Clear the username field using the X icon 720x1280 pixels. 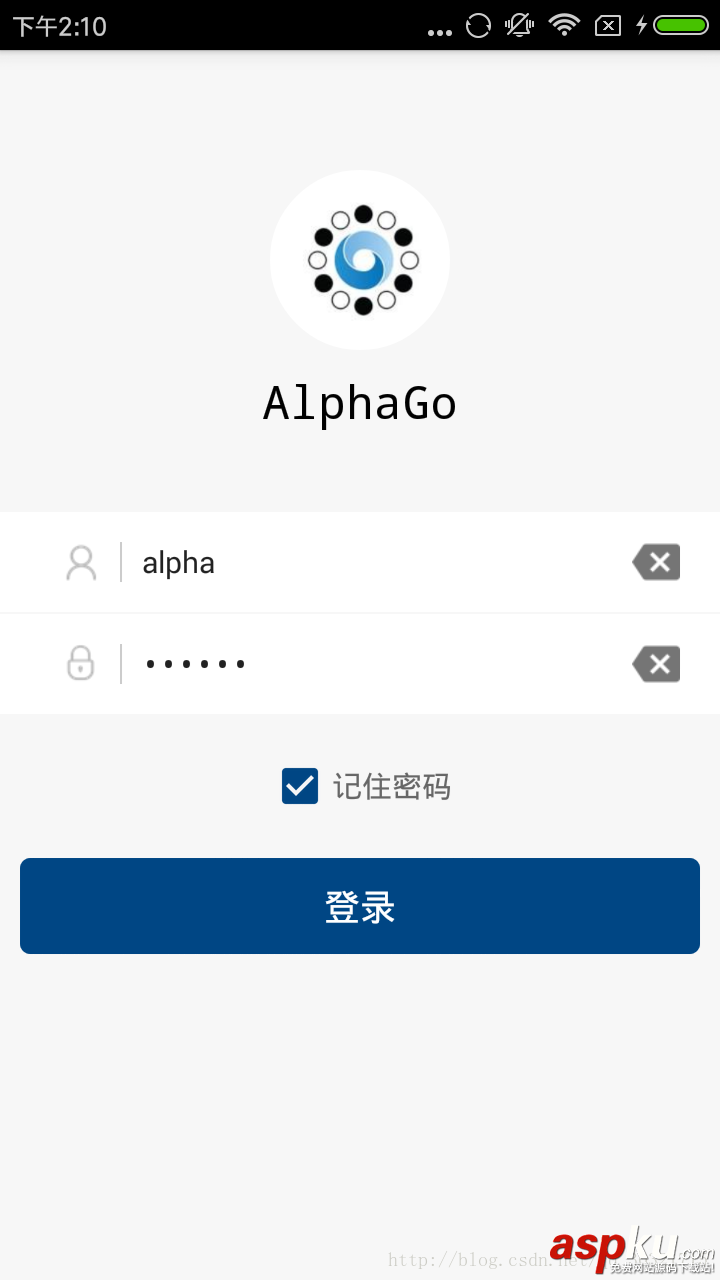tap(656, 562)
